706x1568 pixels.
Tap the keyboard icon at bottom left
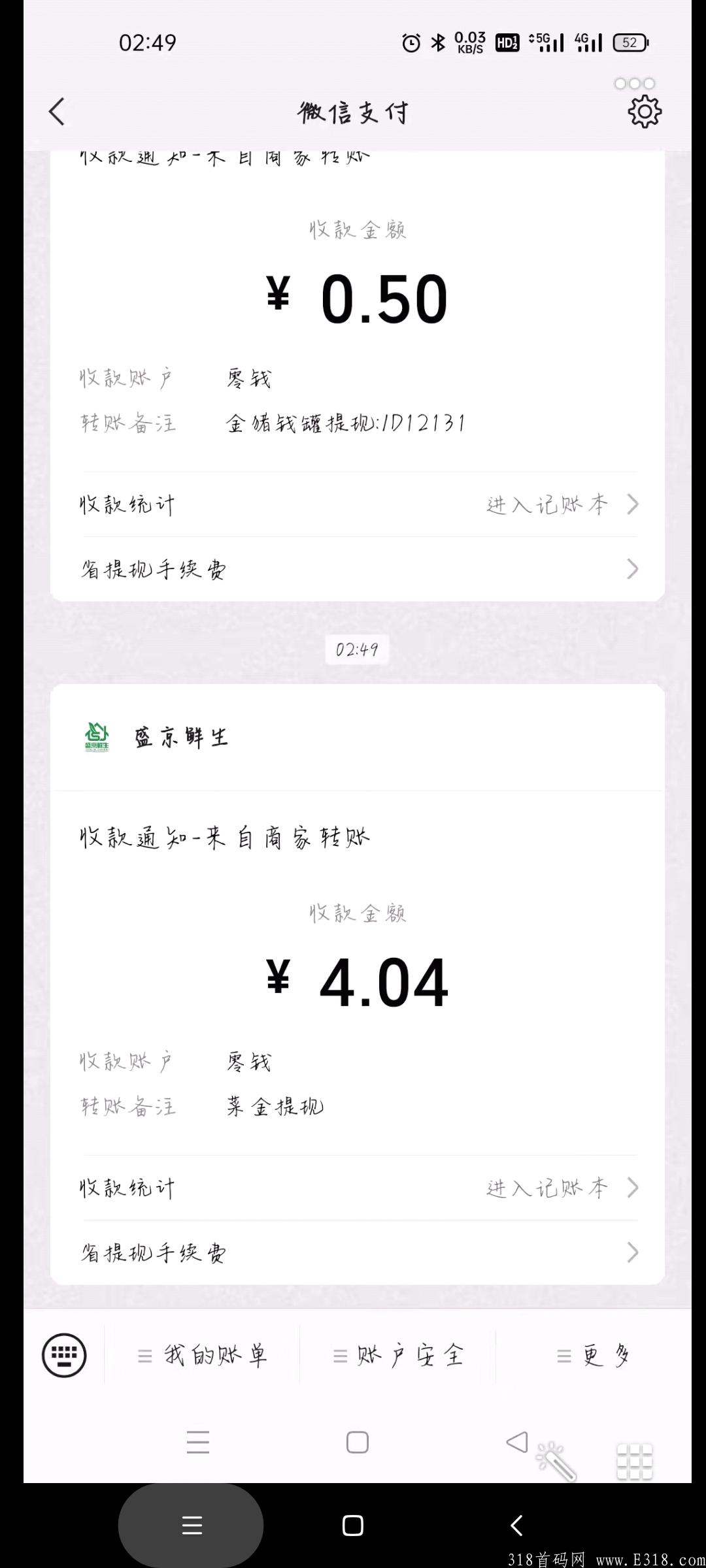63,1356
